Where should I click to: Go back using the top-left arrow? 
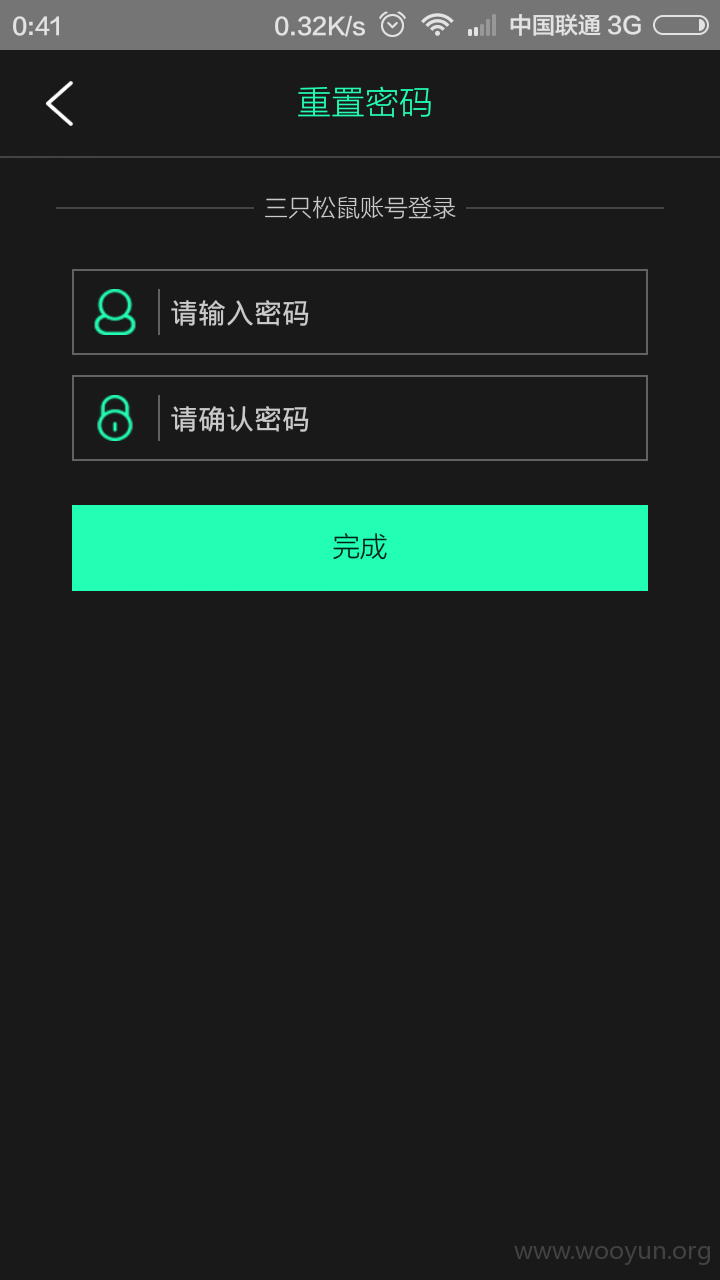tap(59, 103)
